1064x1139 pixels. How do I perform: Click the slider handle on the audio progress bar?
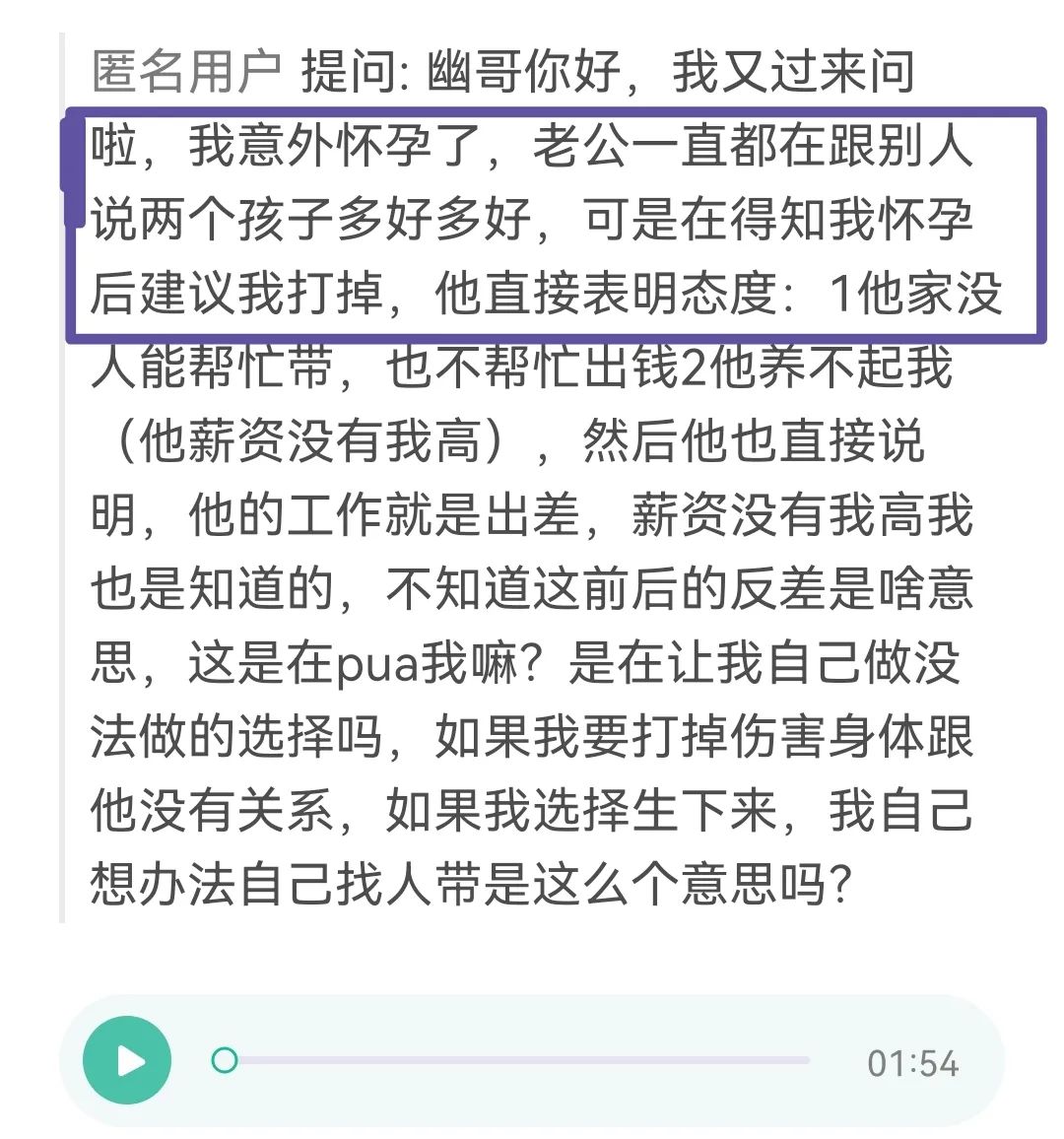[x=228, y=1061]
